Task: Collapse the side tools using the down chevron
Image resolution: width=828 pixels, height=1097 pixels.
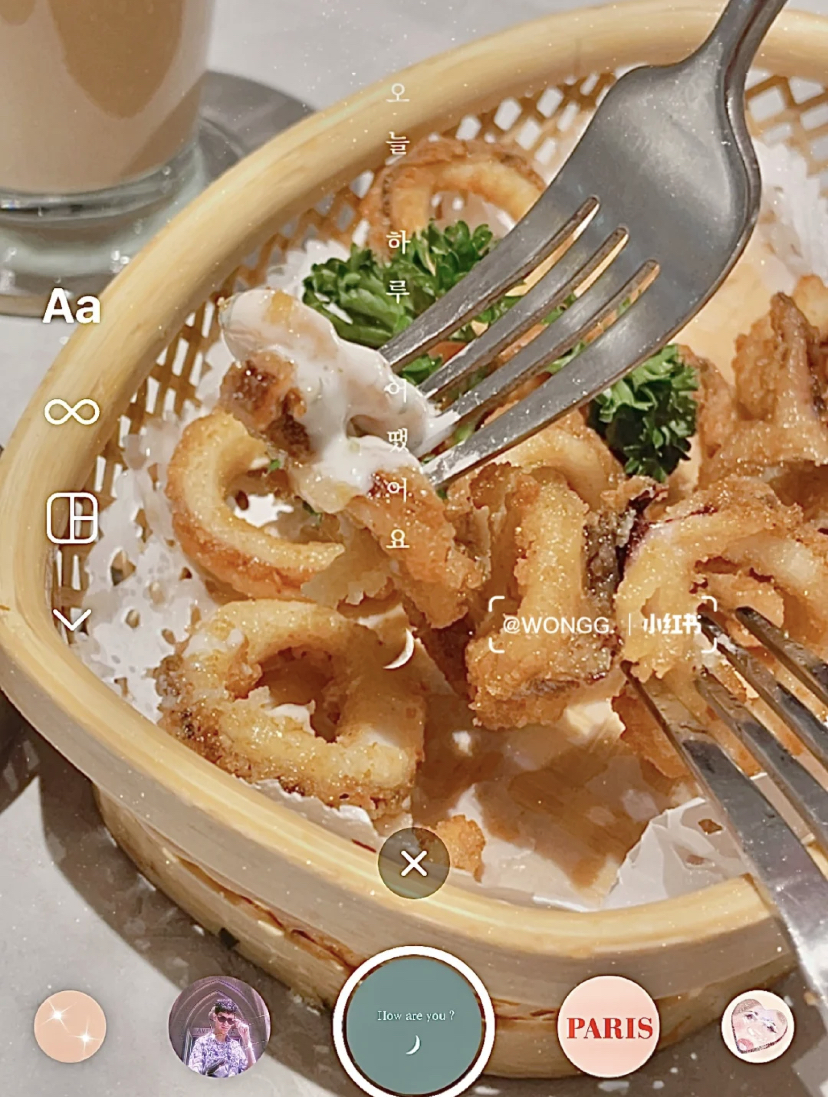Action: [x=70, y=617]
